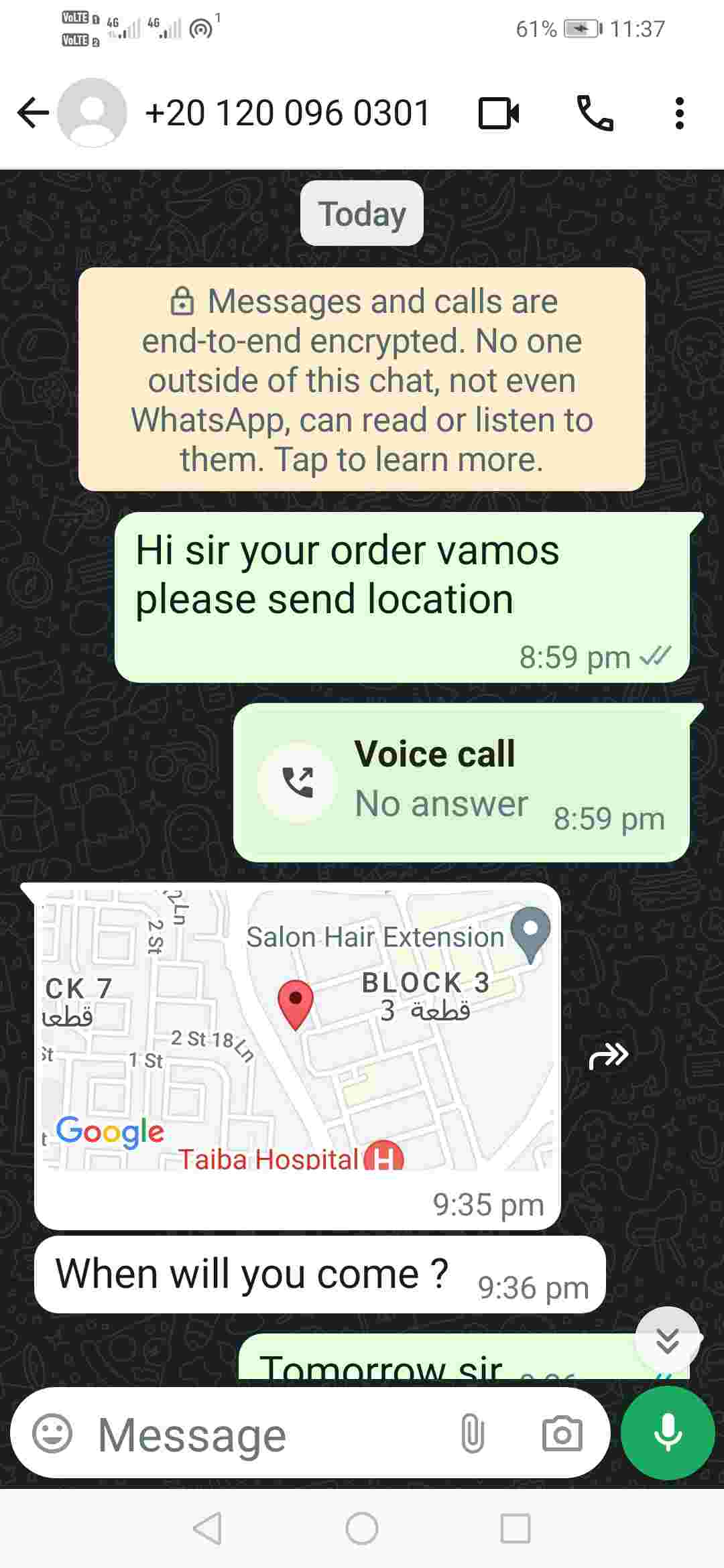Open the emoji picker

pos(52,1434)
